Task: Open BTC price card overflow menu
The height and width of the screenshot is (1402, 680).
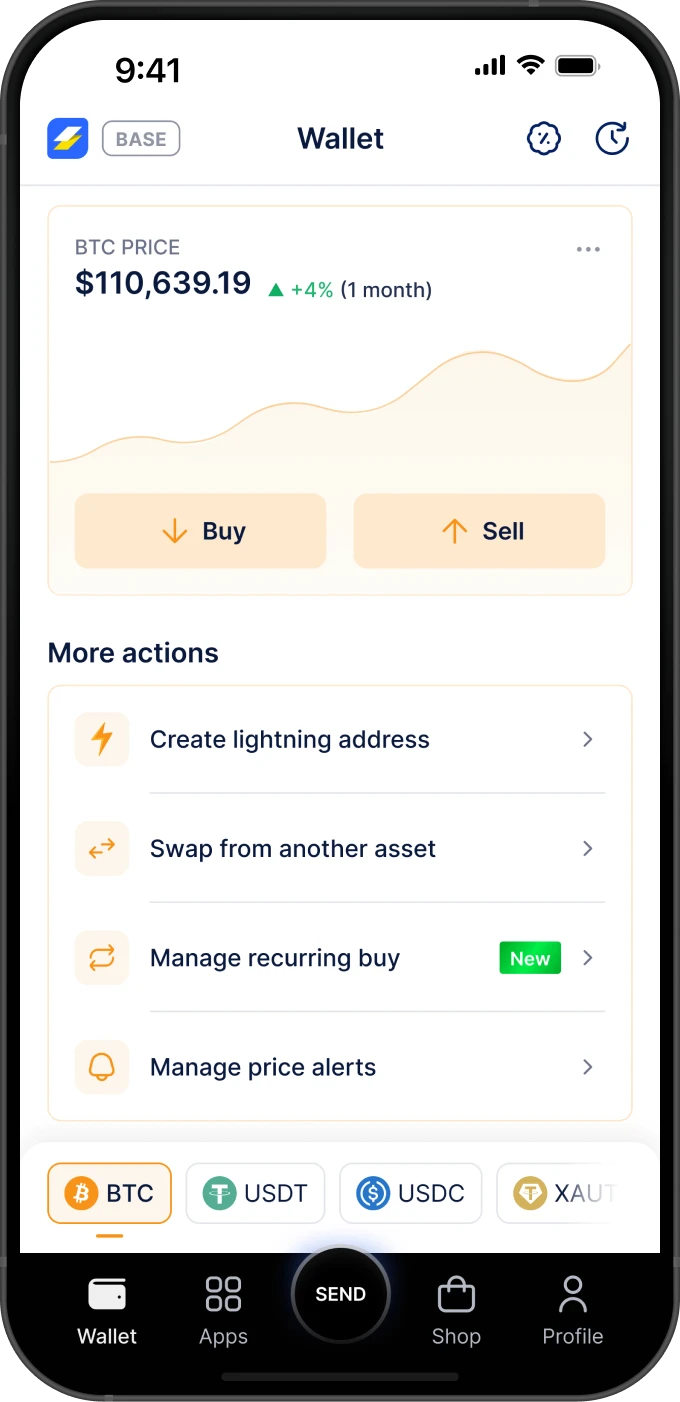Action: (588, 249)
